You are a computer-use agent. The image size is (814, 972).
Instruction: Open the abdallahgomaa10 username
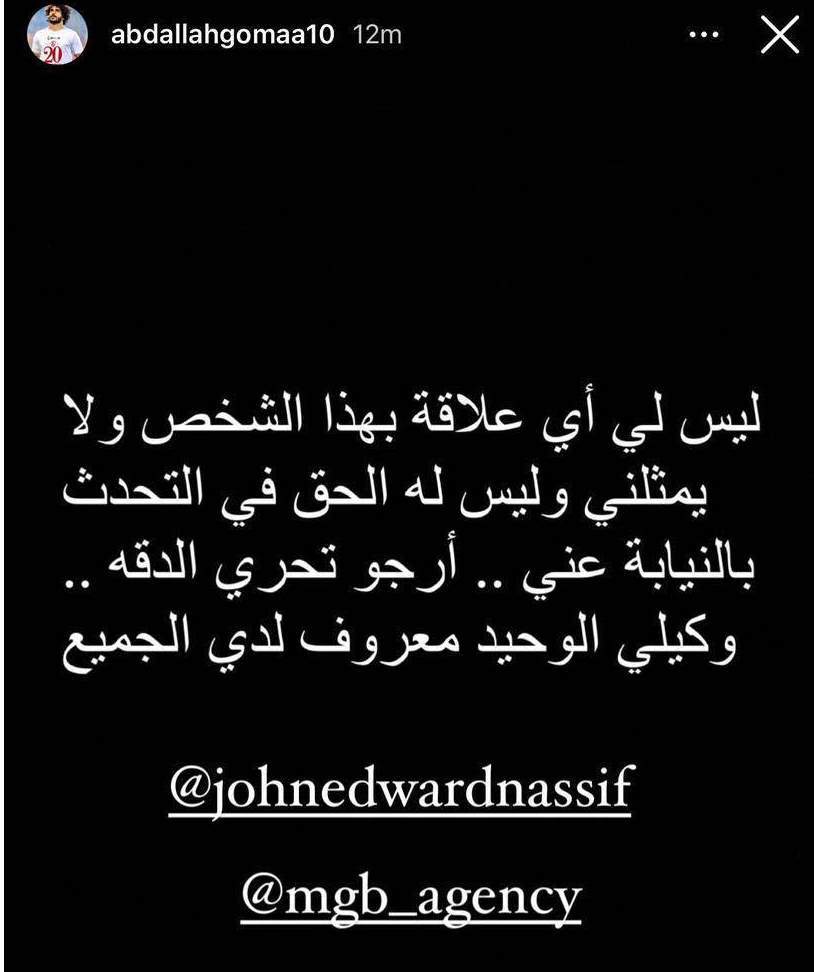tap(225, 35)
